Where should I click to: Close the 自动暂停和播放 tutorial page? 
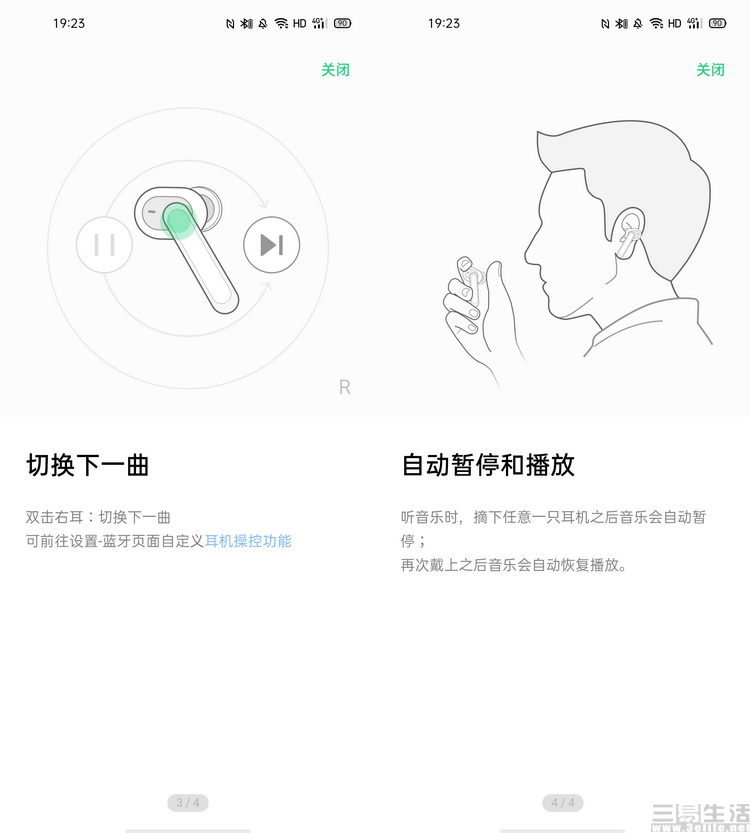point(710,70)
